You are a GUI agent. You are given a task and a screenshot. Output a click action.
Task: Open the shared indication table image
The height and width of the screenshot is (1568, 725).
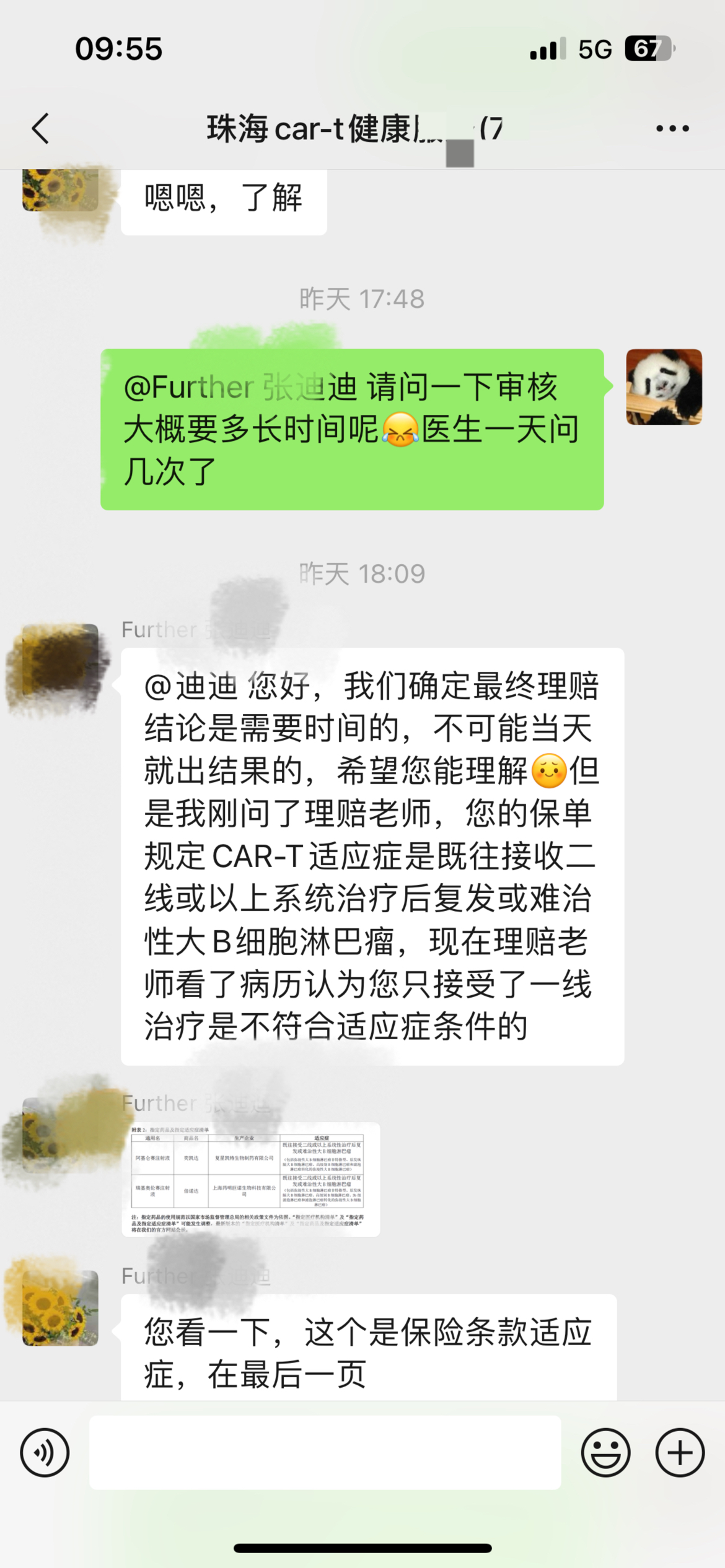tap(250, 1178)
